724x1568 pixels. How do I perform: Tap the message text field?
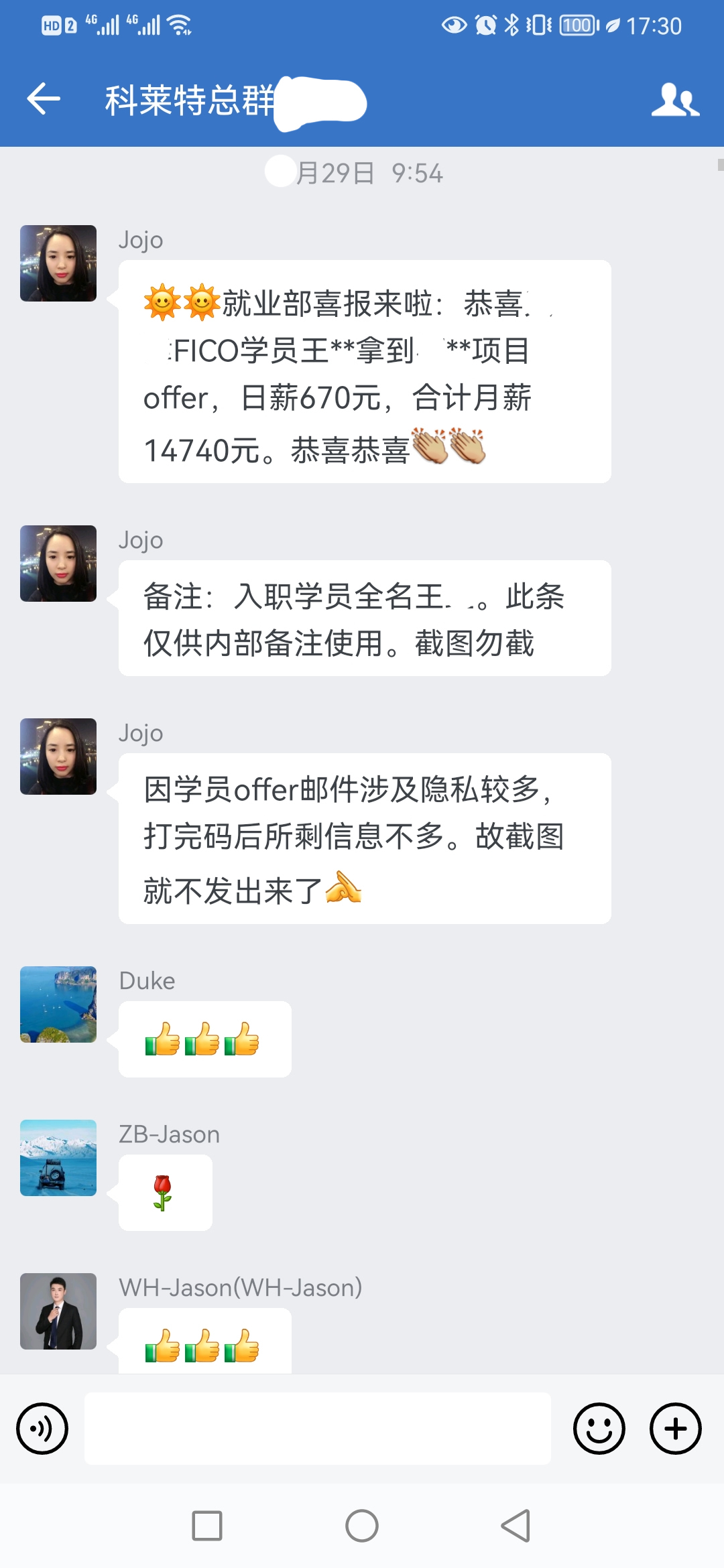(x=317, y=1429)
